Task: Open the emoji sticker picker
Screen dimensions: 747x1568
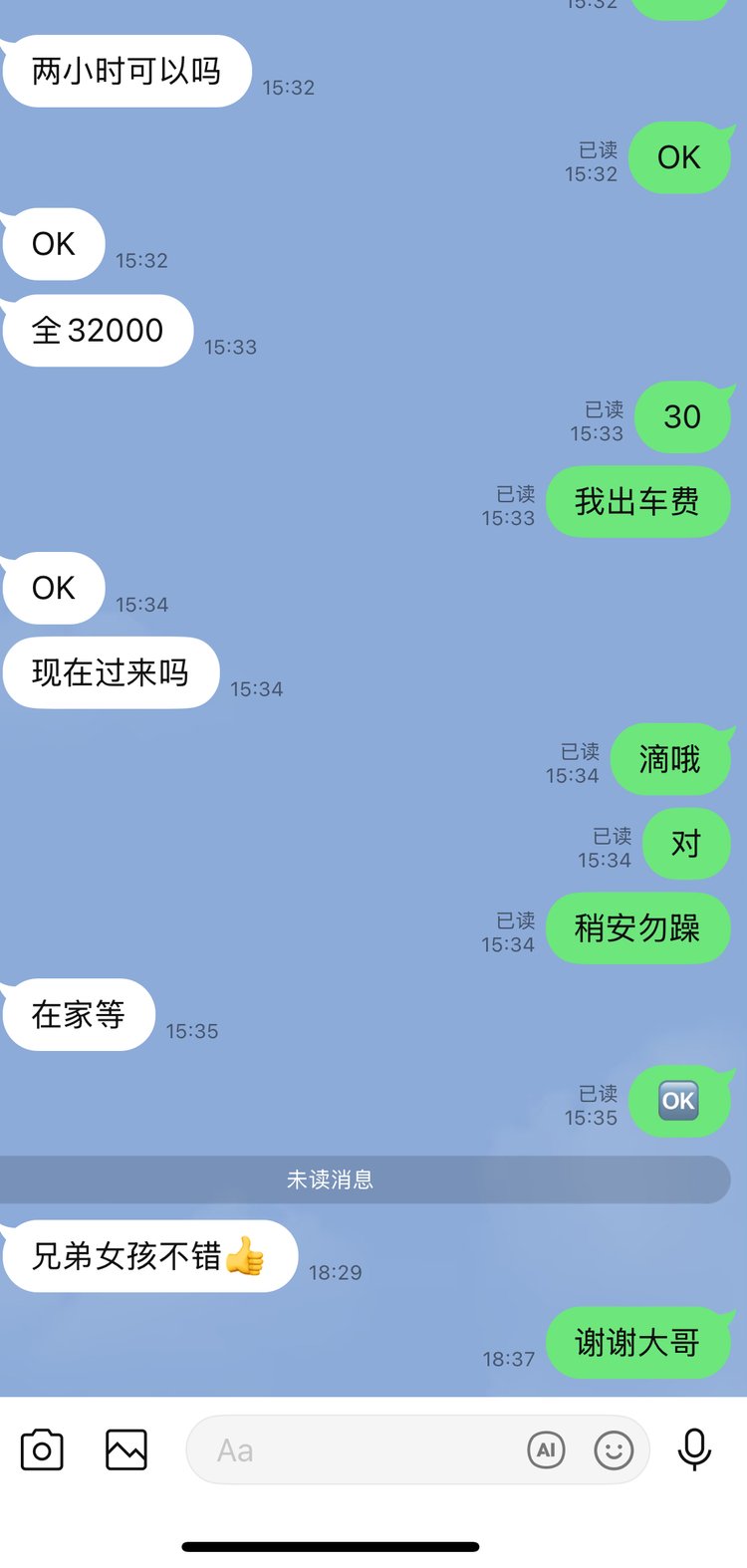Action: click(x=614, y=1450)
